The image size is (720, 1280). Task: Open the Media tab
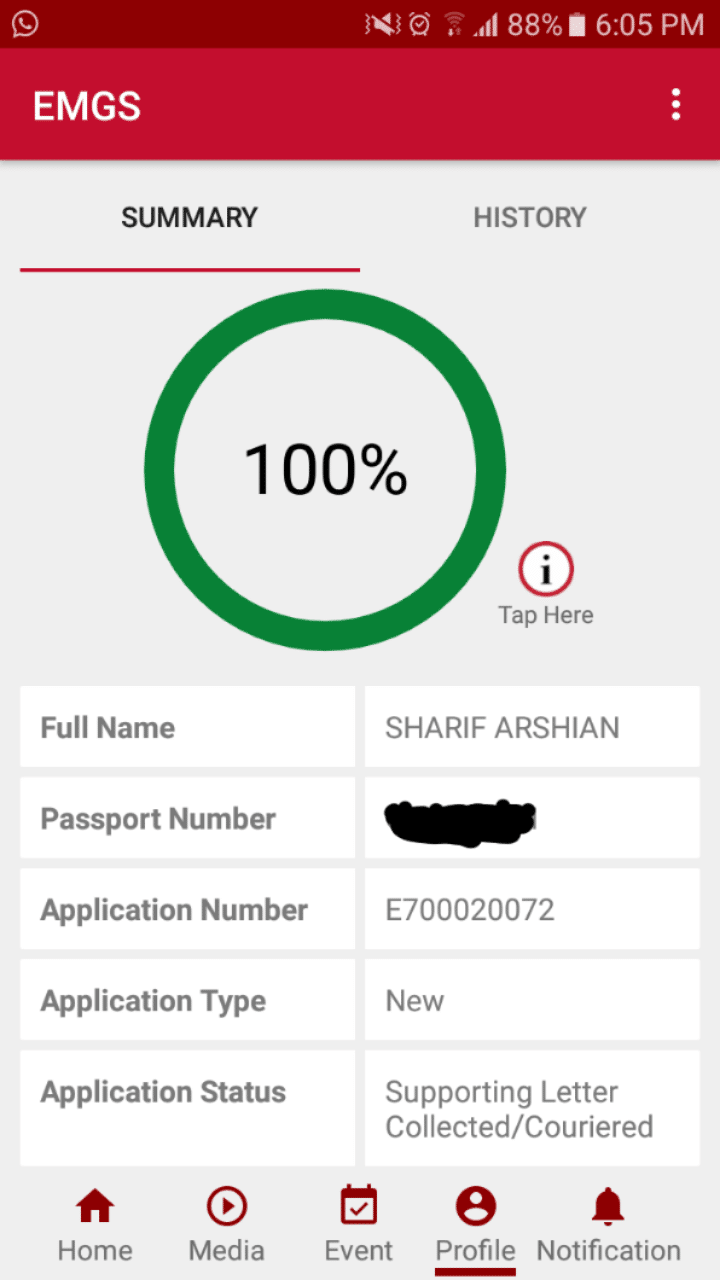(227, 1224)
